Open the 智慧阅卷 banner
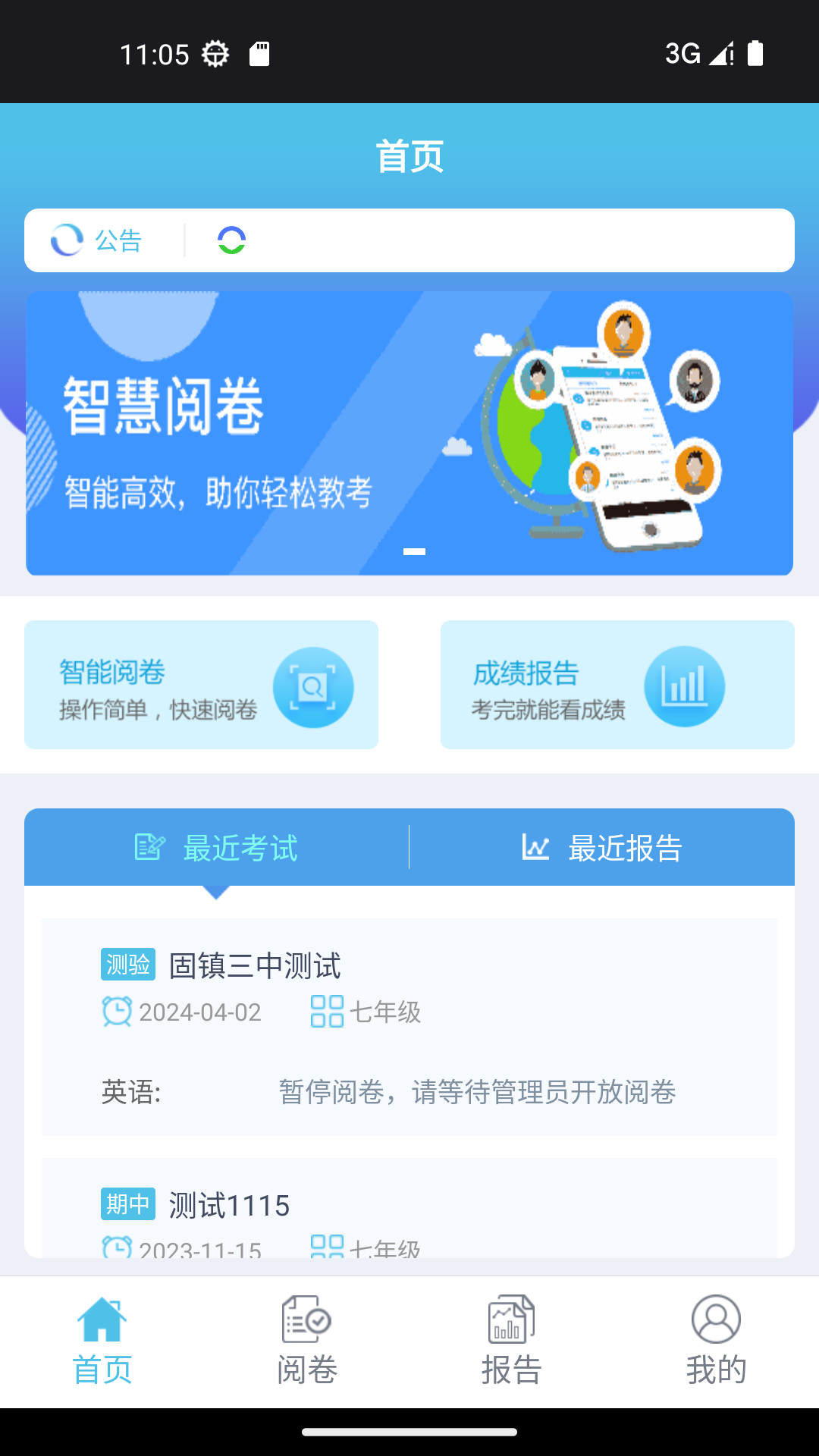 click(409, 433)
